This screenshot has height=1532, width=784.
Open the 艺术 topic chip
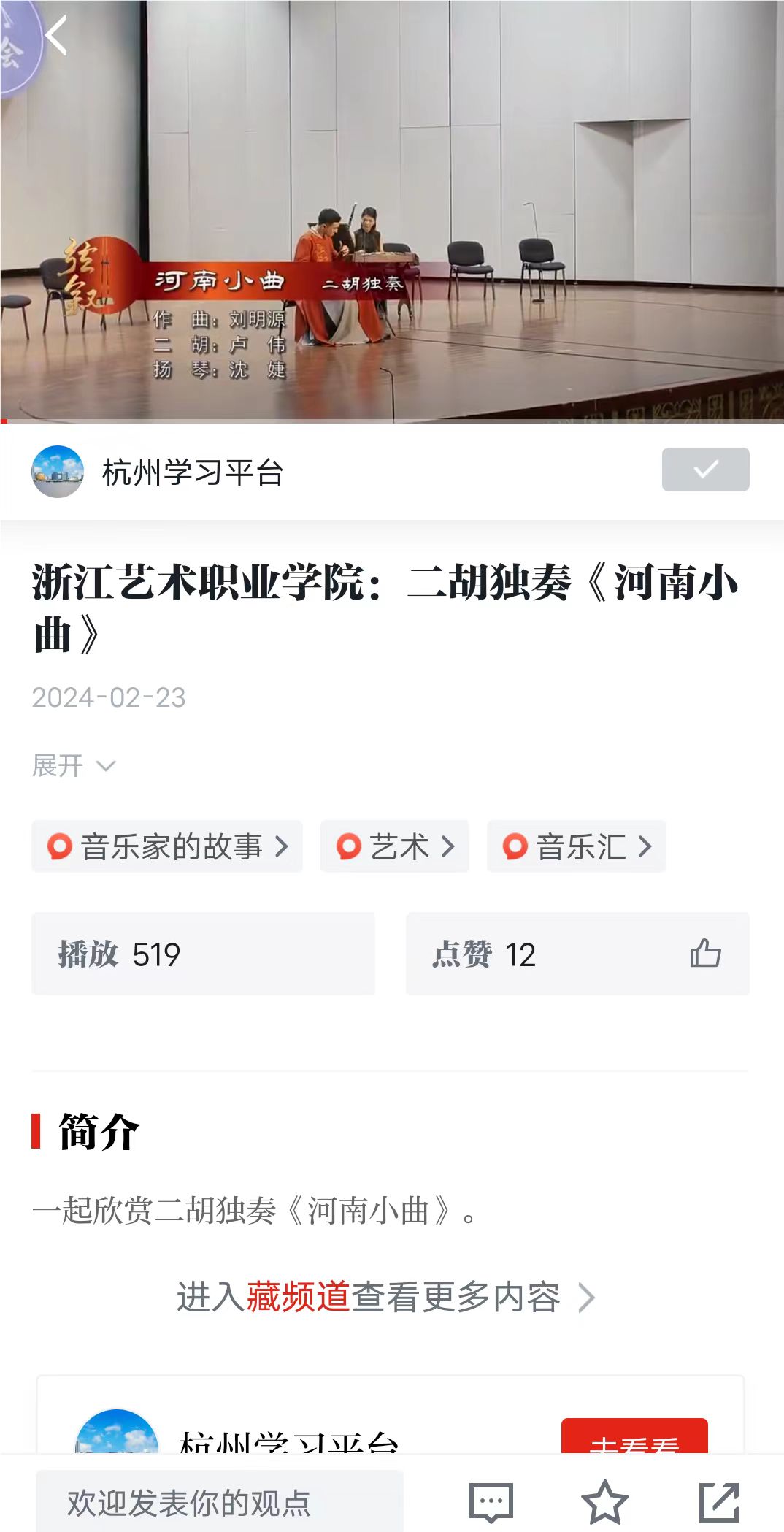395,846
